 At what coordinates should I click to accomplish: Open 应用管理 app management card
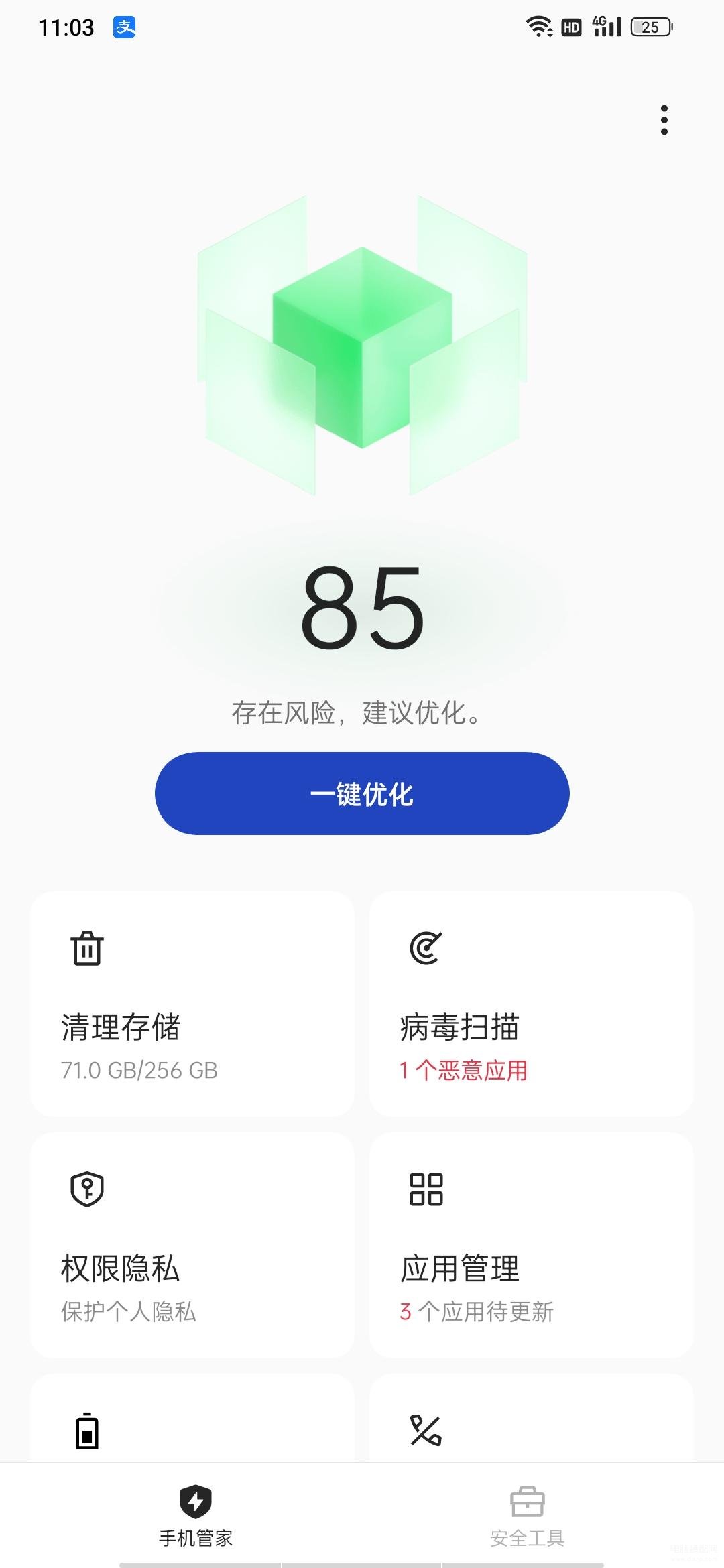click(x=531, y=1245)
